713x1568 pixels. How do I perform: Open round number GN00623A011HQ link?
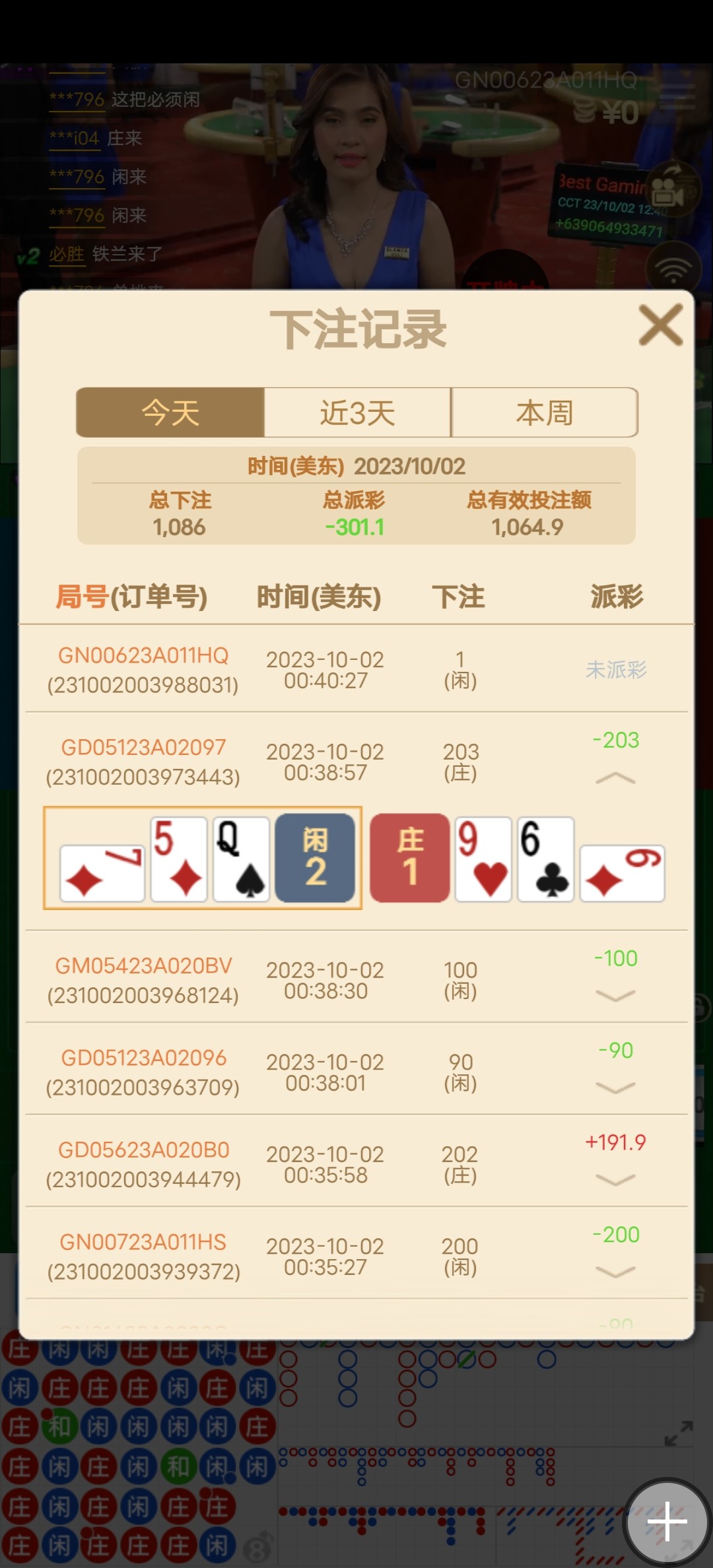[143, 655]
